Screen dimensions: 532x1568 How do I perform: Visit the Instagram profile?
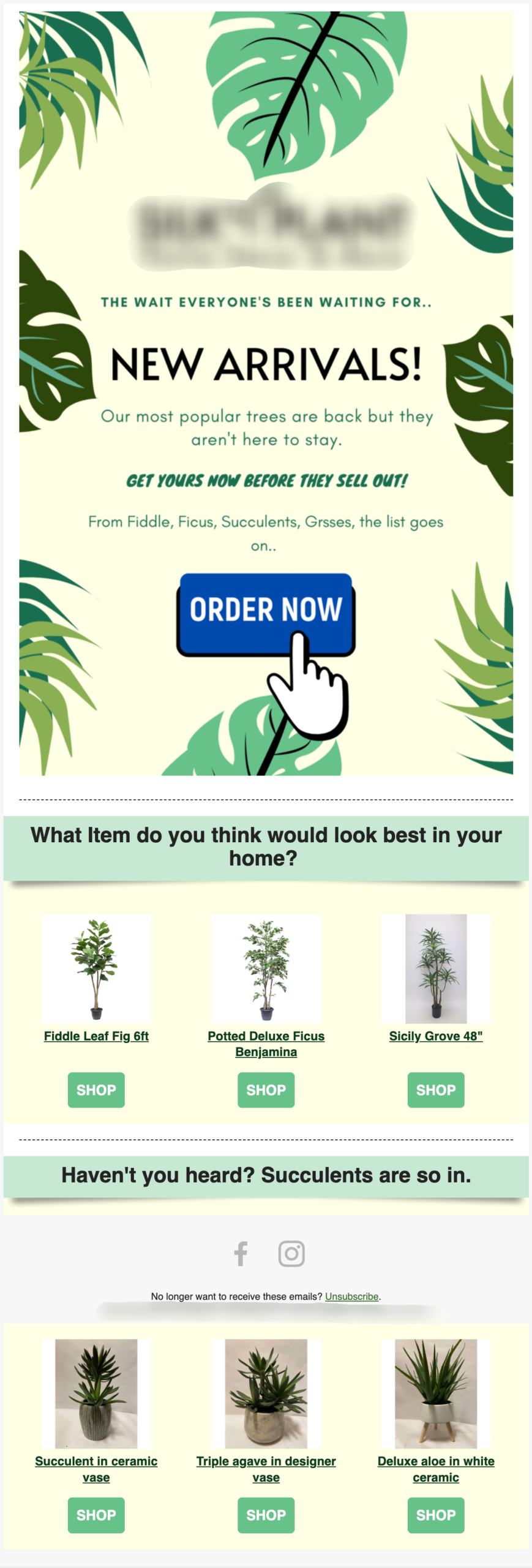[291, 1254]
